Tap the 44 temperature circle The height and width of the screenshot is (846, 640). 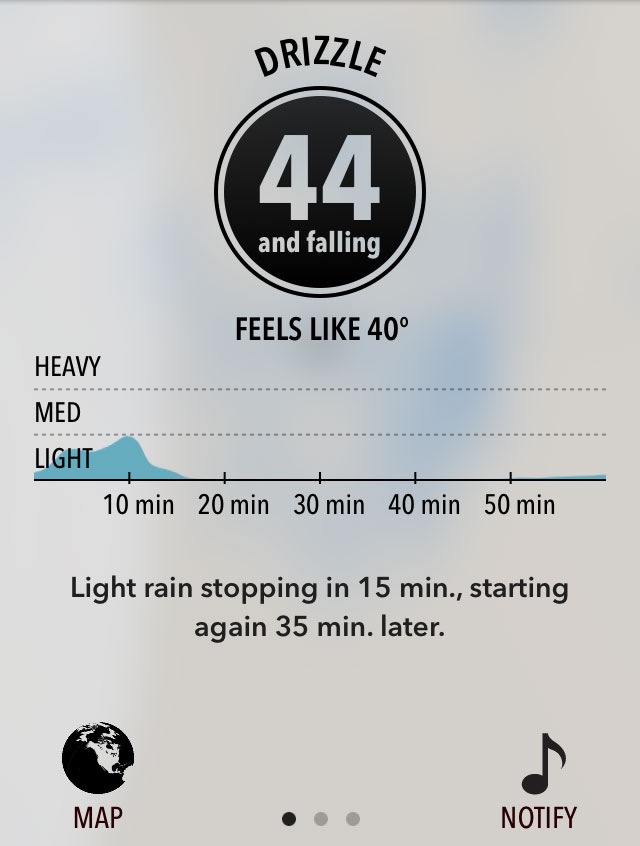point(320,193)
